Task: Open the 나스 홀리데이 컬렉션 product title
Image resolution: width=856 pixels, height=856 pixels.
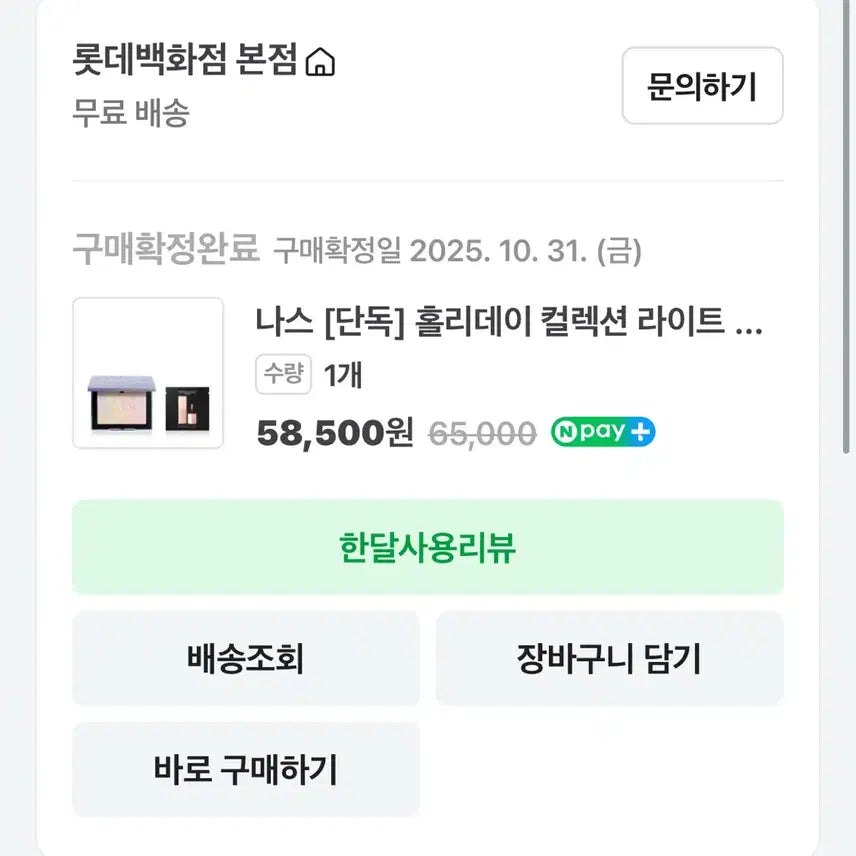Action: pos(508,324)
